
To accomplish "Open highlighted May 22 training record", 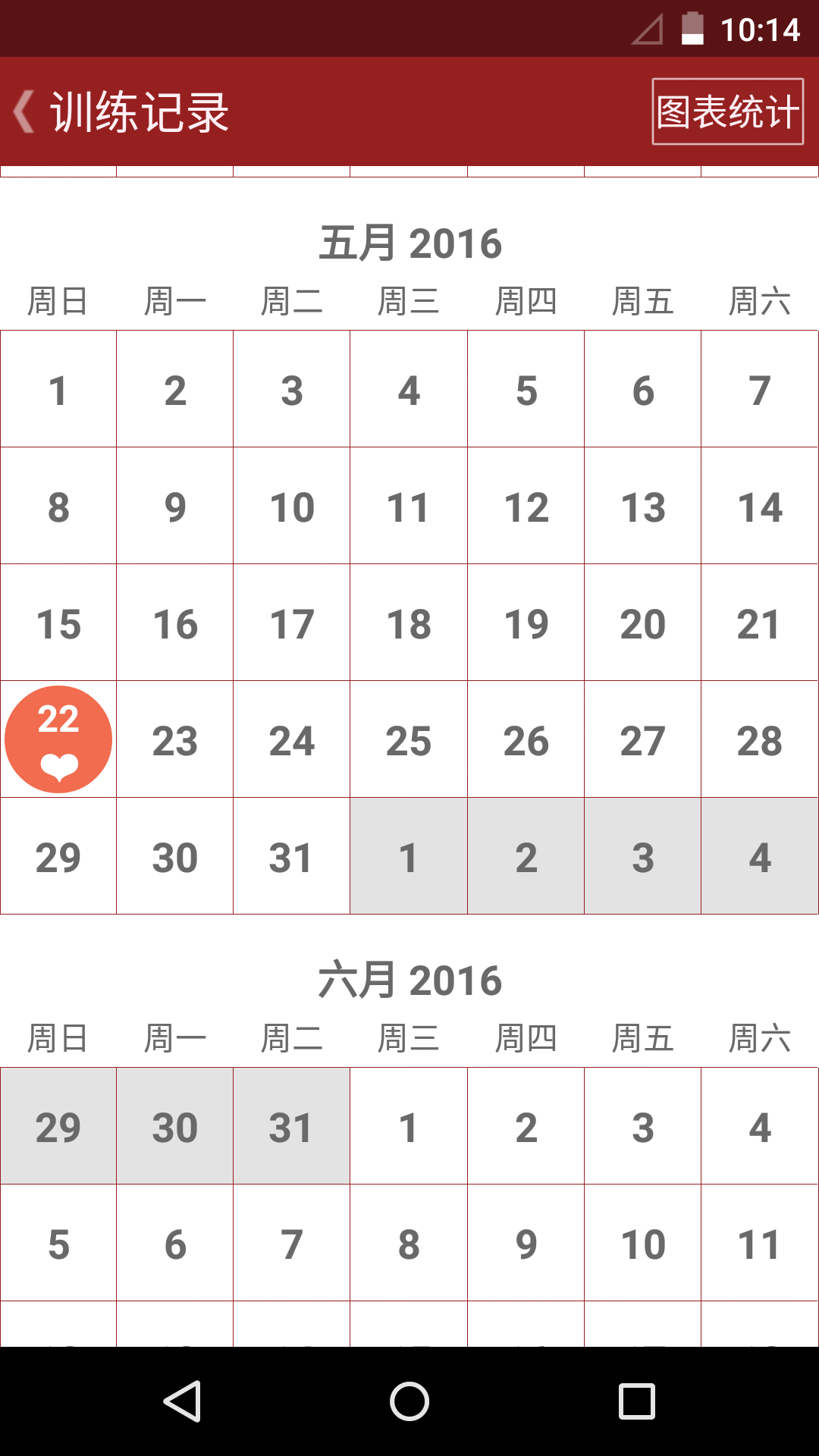I will [x=58, y=739].
